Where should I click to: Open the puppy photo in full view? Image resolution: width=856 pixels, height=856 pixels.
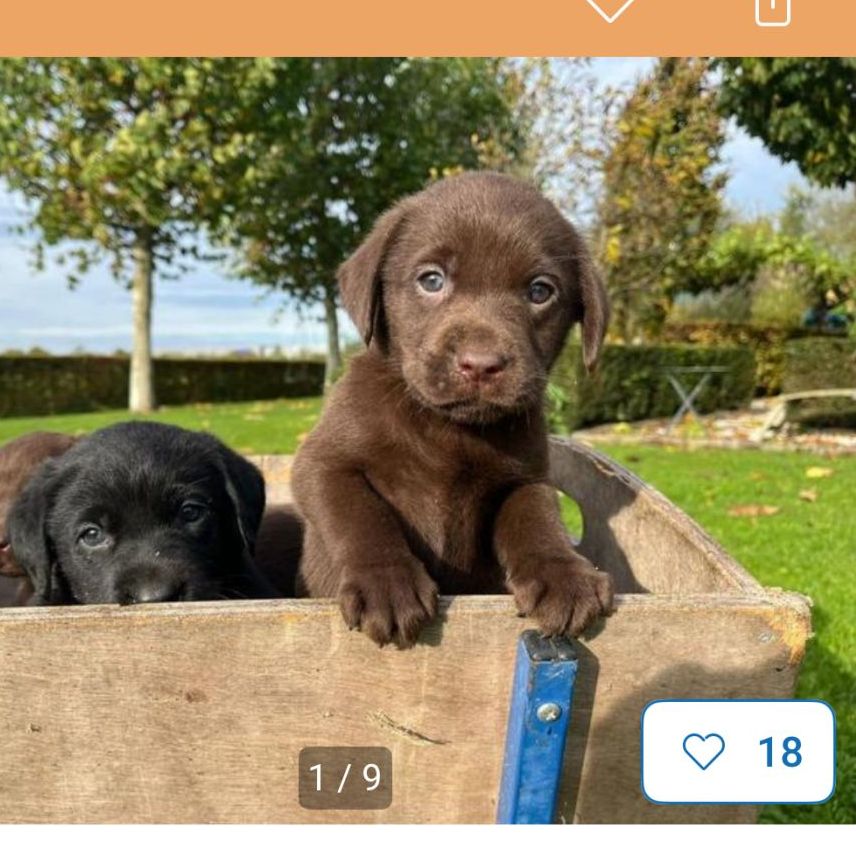[428, 400]
